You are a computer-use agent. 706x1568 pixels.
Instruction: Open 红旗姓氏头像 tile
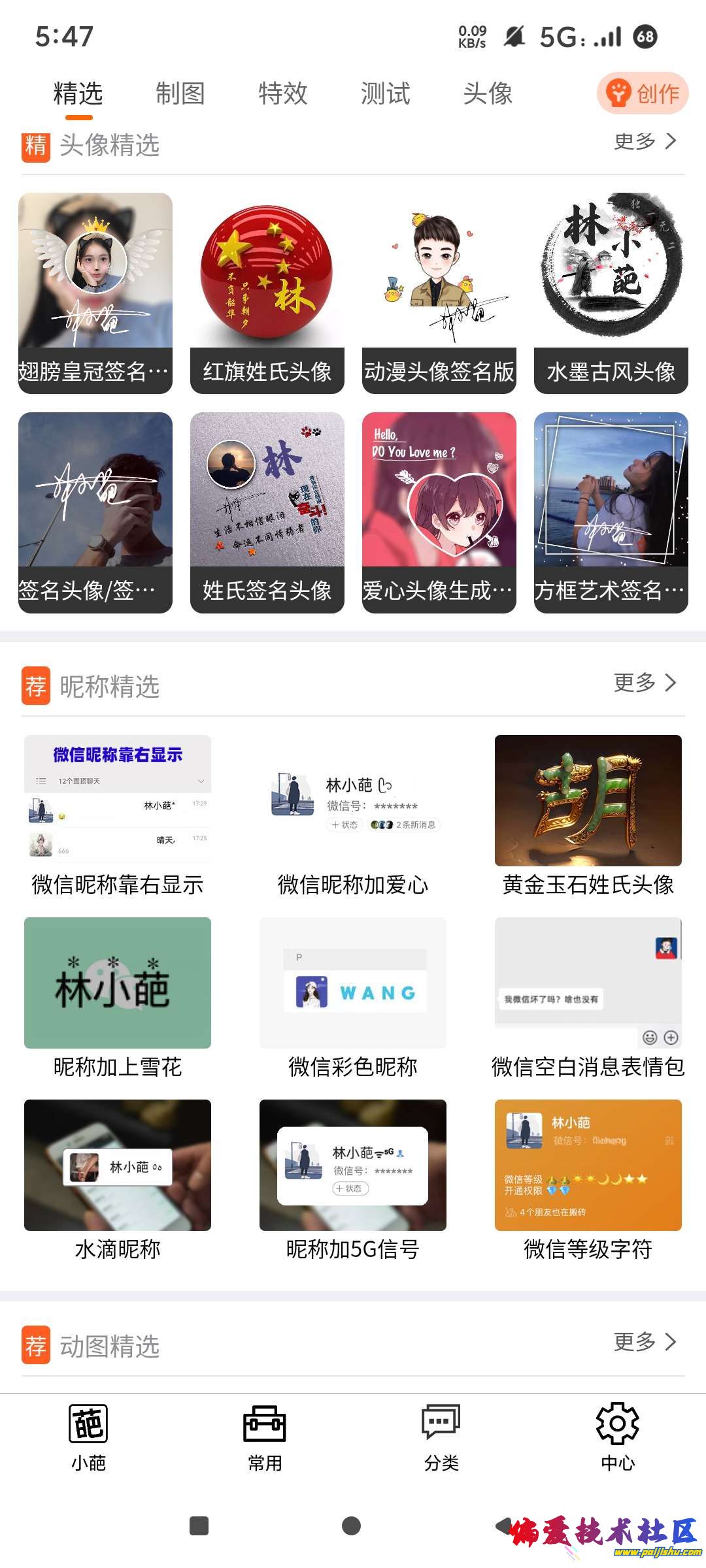point(267,293)
